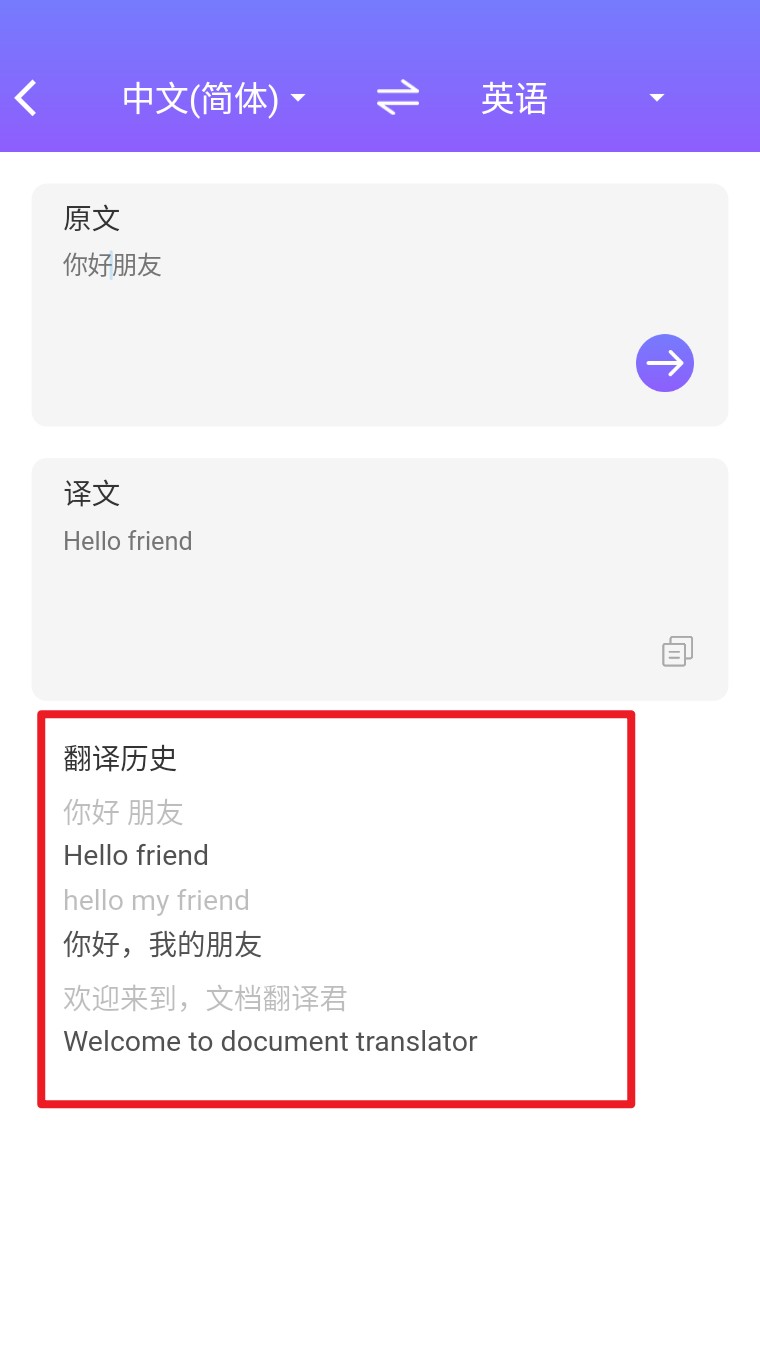
Task: Swap source and target languages
Action: point(397,98)
